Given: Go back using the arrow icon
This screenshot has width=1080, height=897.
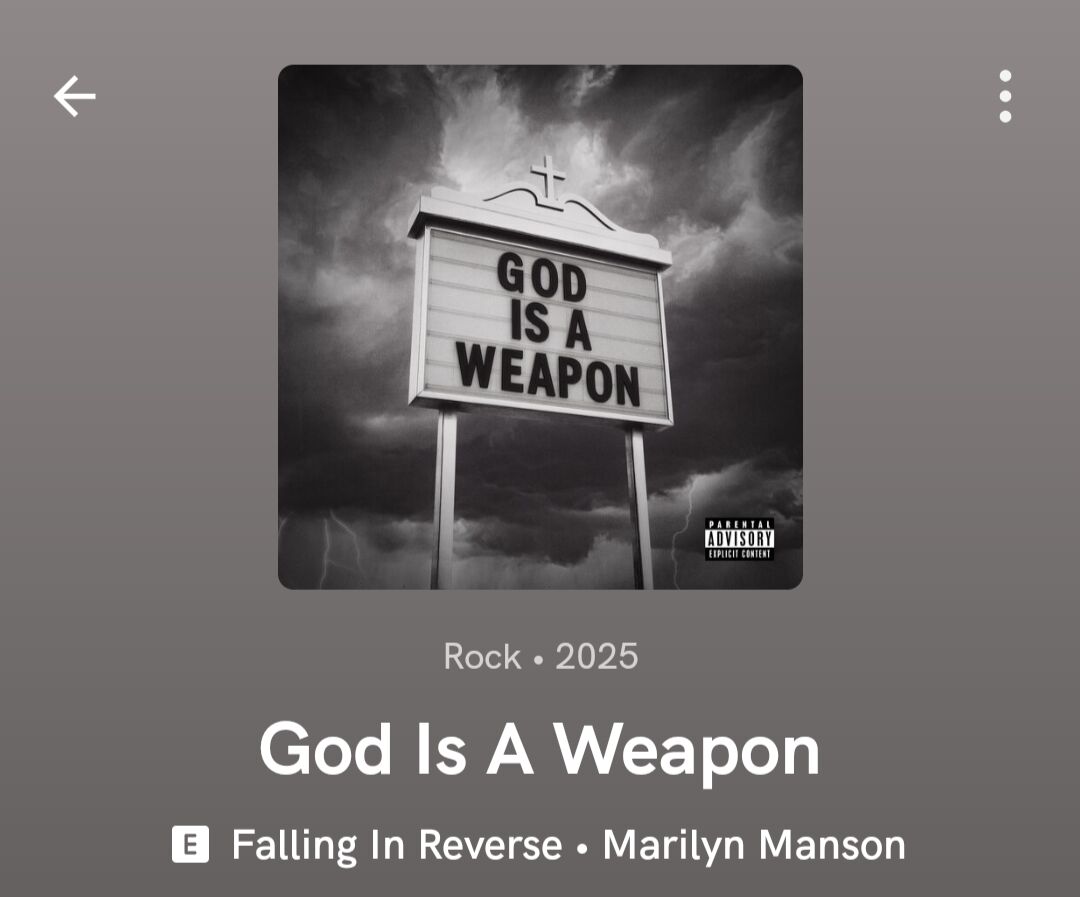Looking at the screenshot, I should tap(74, 97).
